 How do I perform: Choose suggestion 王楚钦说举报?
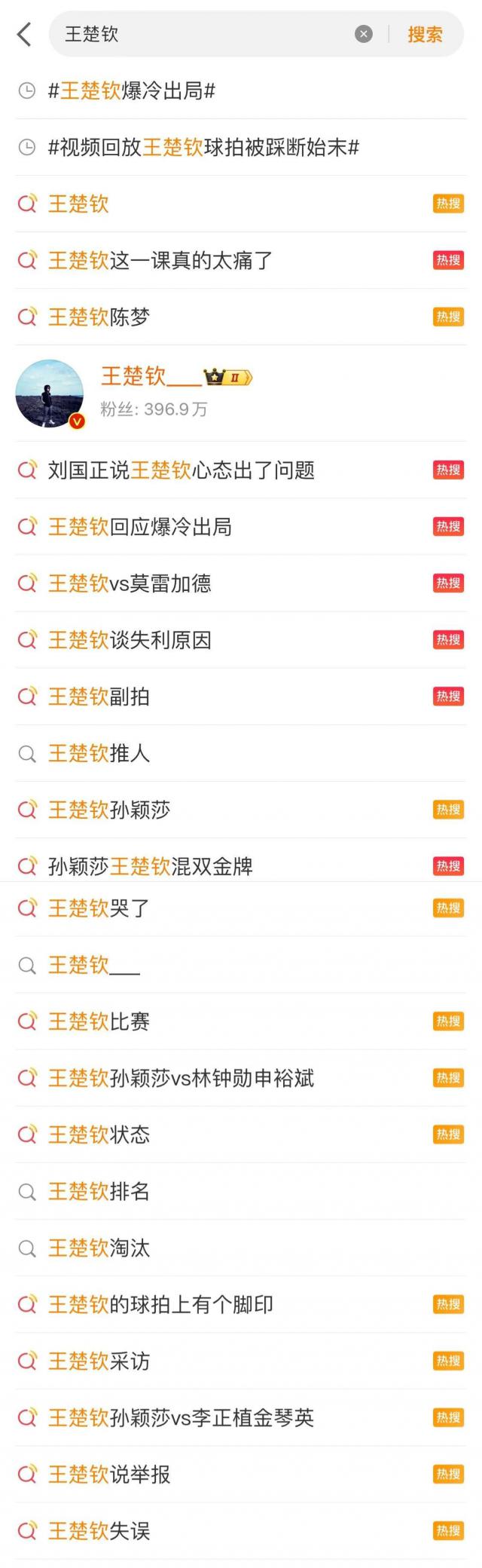109,1474
